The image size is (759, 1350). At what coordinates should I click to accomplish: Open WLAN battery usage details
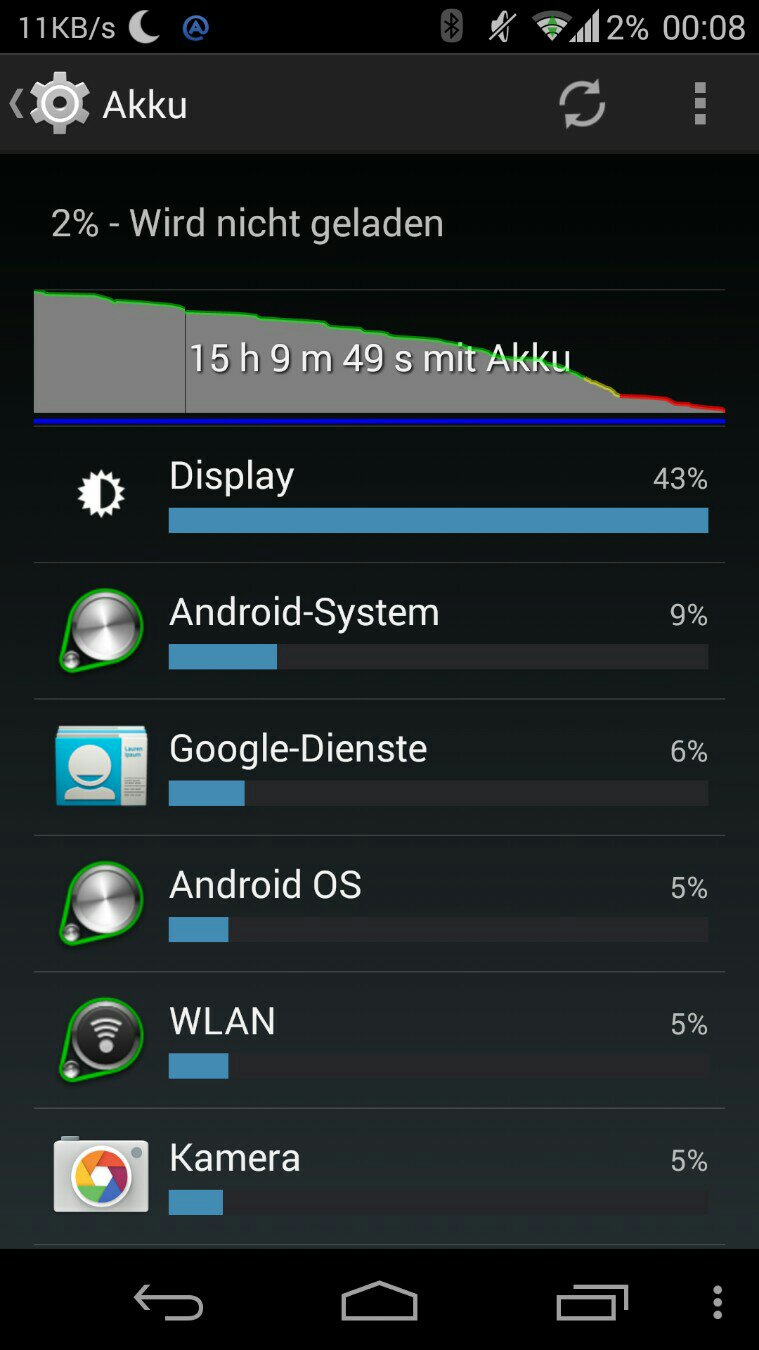[x=380, y=1040]
